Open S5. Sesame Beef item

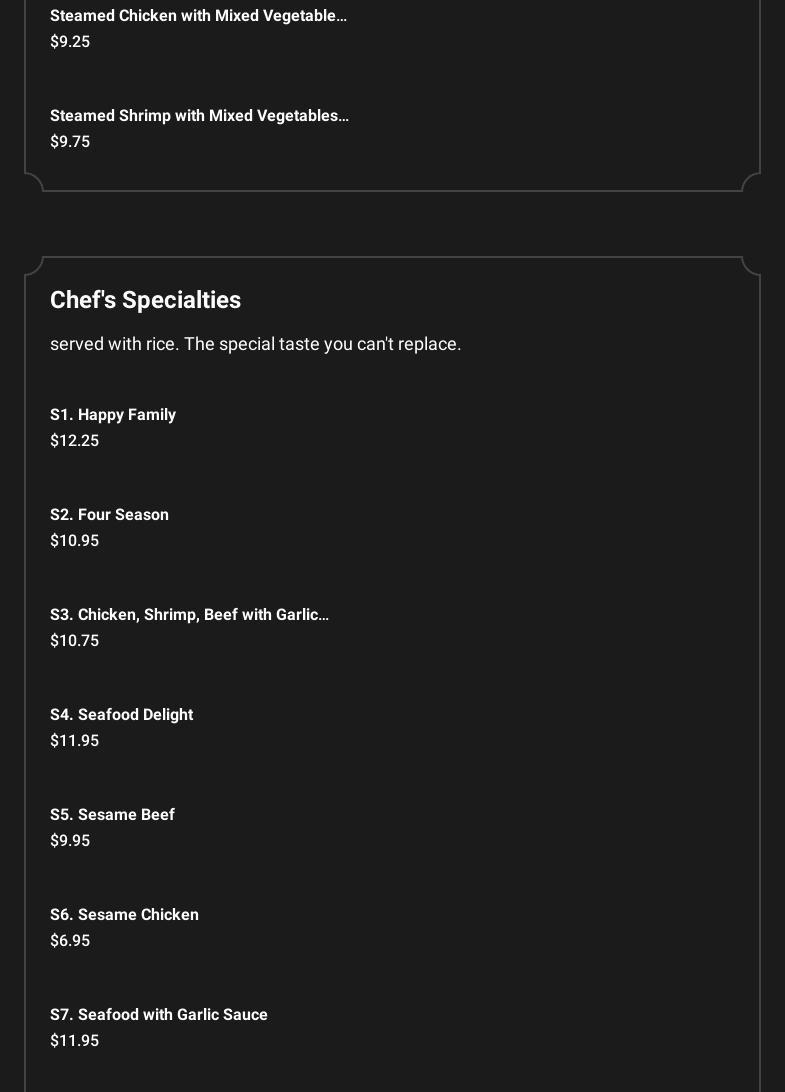point(112,815)
